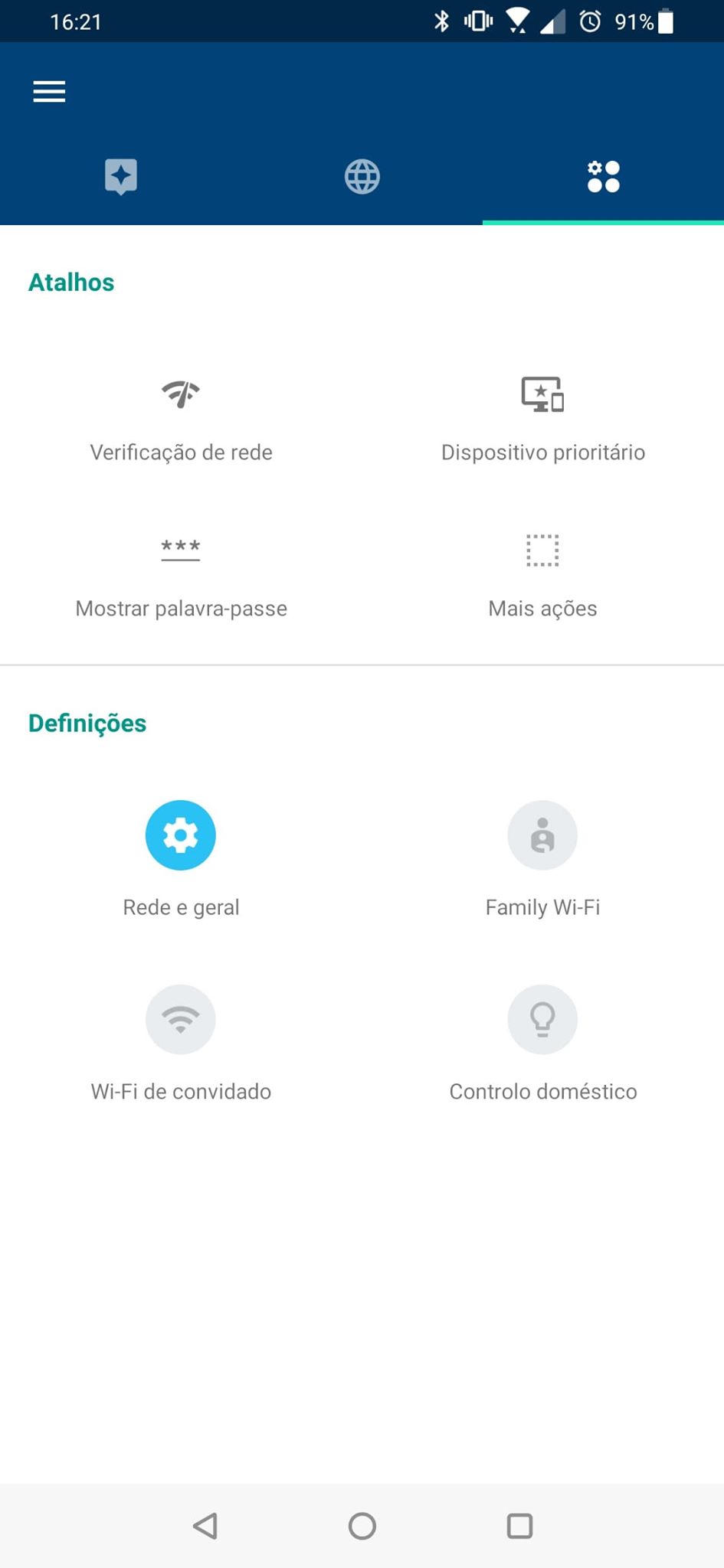Open Wi-Fi de convidado settings
The image size is (724, 1568).
click(x=181, y=1020)
